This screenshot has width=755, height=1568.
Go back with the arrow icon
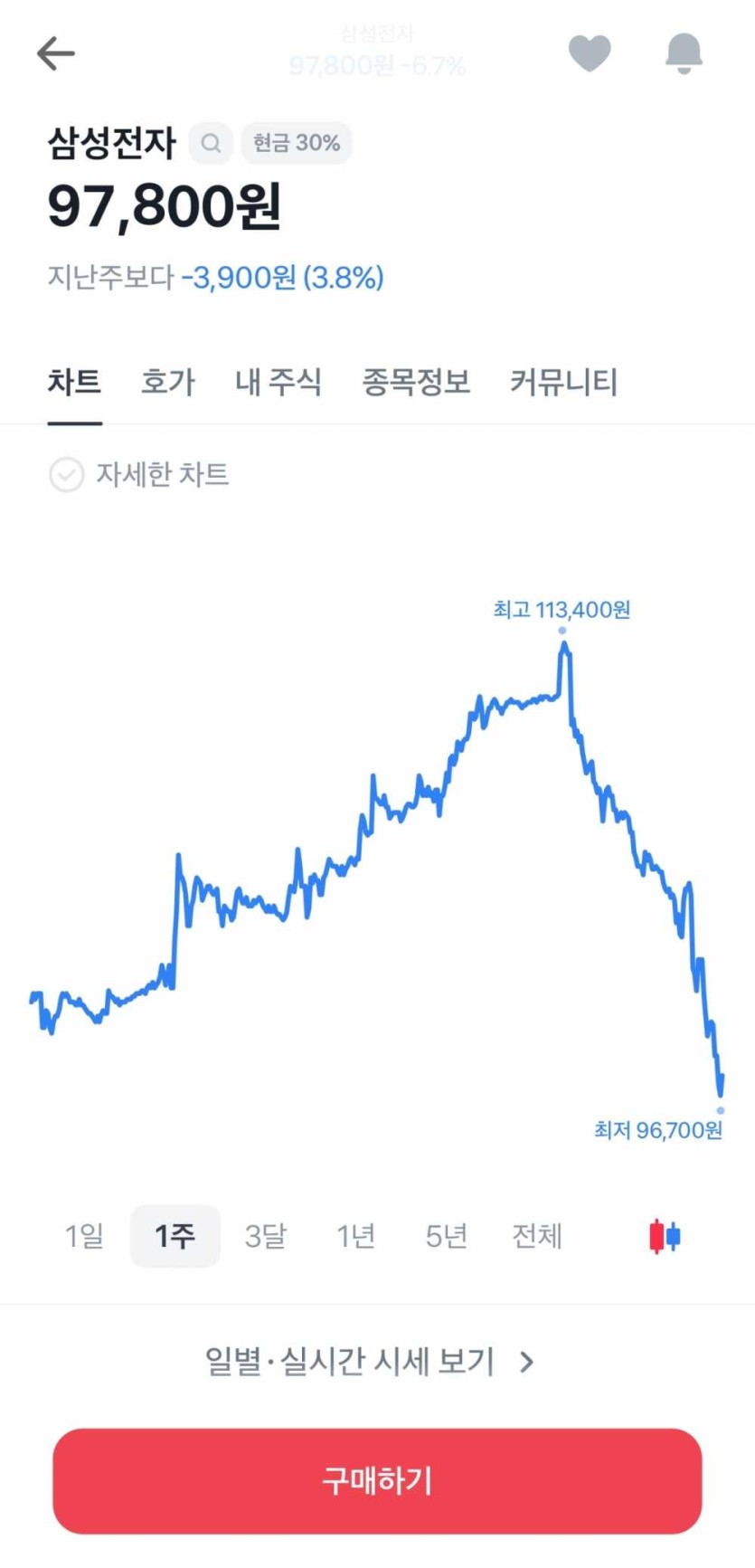55,53
